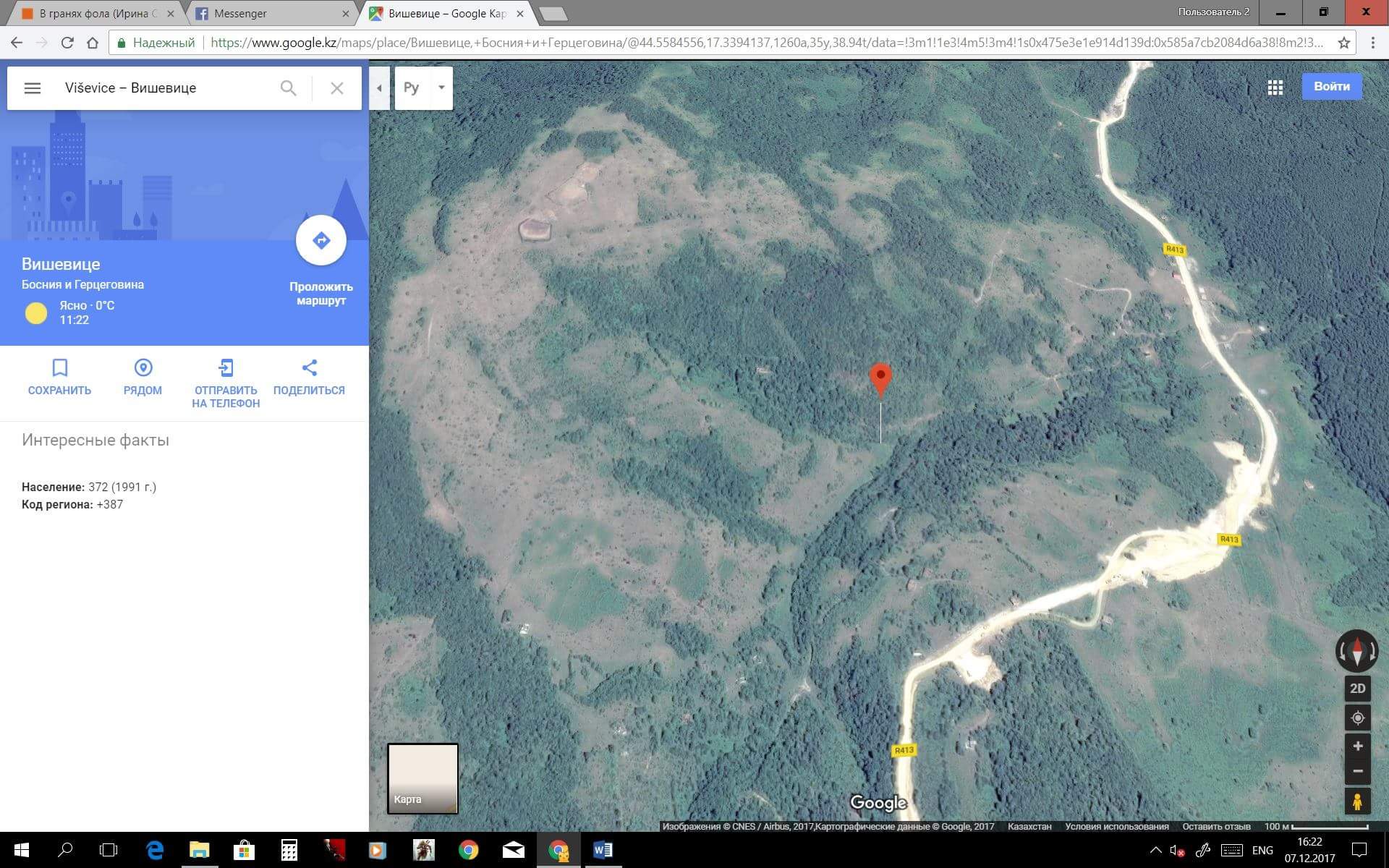Screen dimensions: 1389x868
Task: Switch the map to 2D view
Action: 1357,688
